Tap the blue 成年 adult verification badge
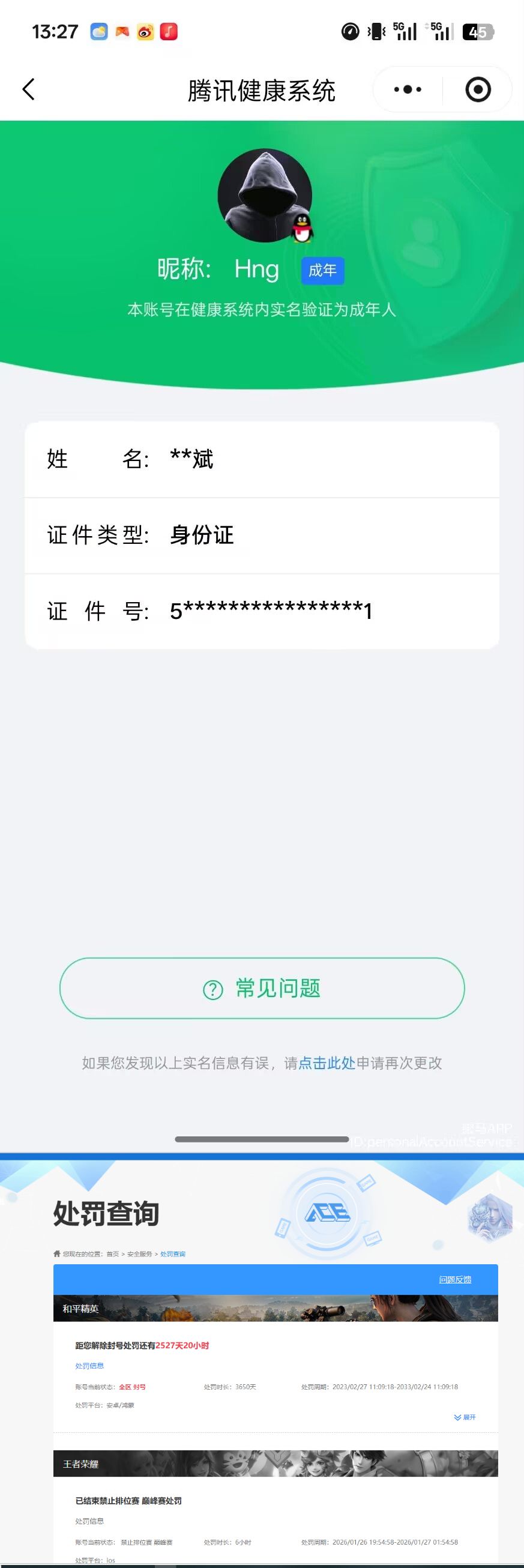Image resolution: width=524 pixels, height=1568 pixels. click(x=322, y=271)
